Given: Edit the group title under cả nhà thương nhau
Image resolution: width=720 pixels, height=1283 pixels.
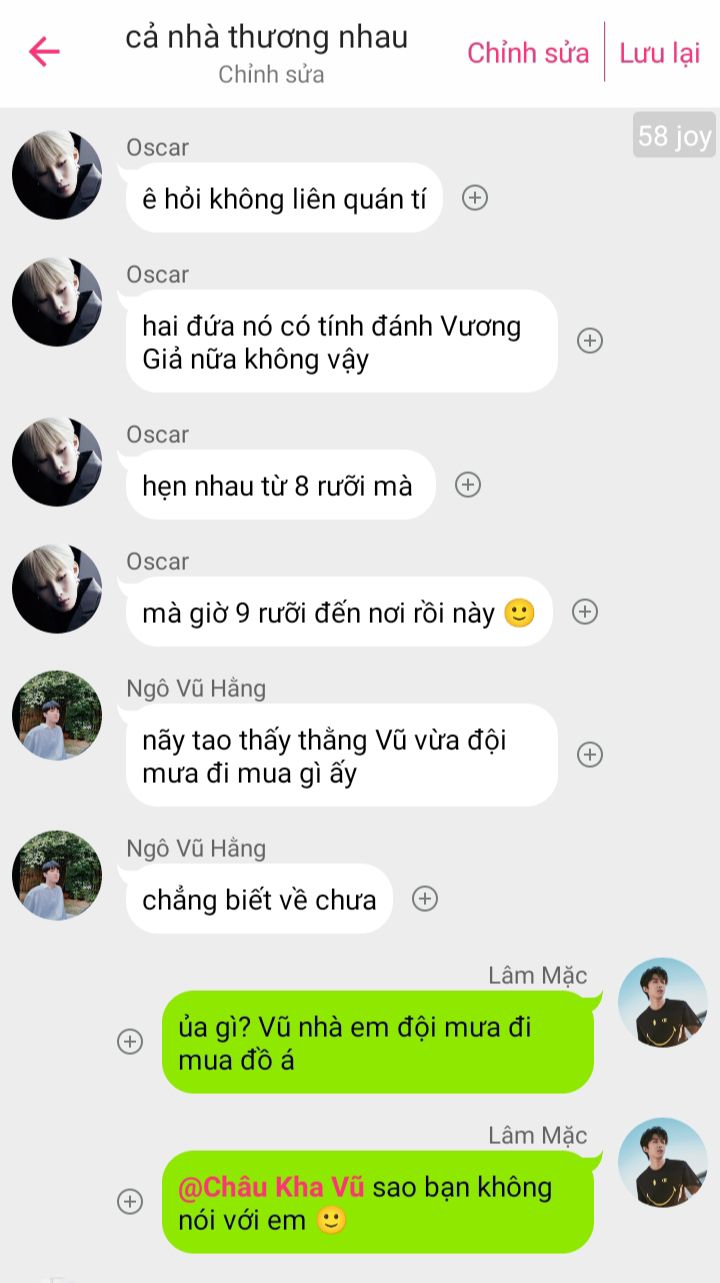Looking at the screenshot, I should point(271,75).
